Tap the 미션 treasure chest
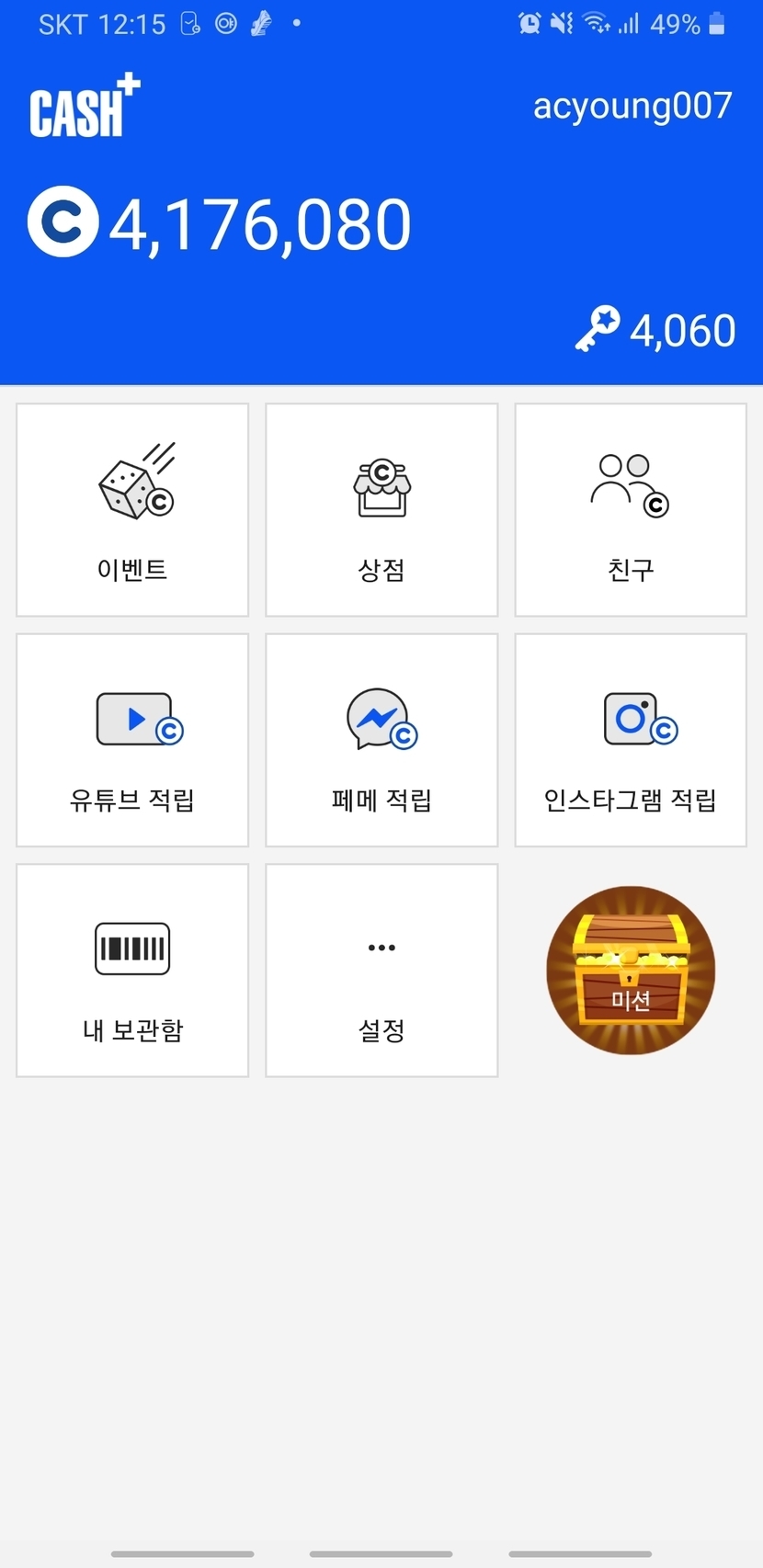The width and height of the screenshot is (763, 1568). (631, 970)
